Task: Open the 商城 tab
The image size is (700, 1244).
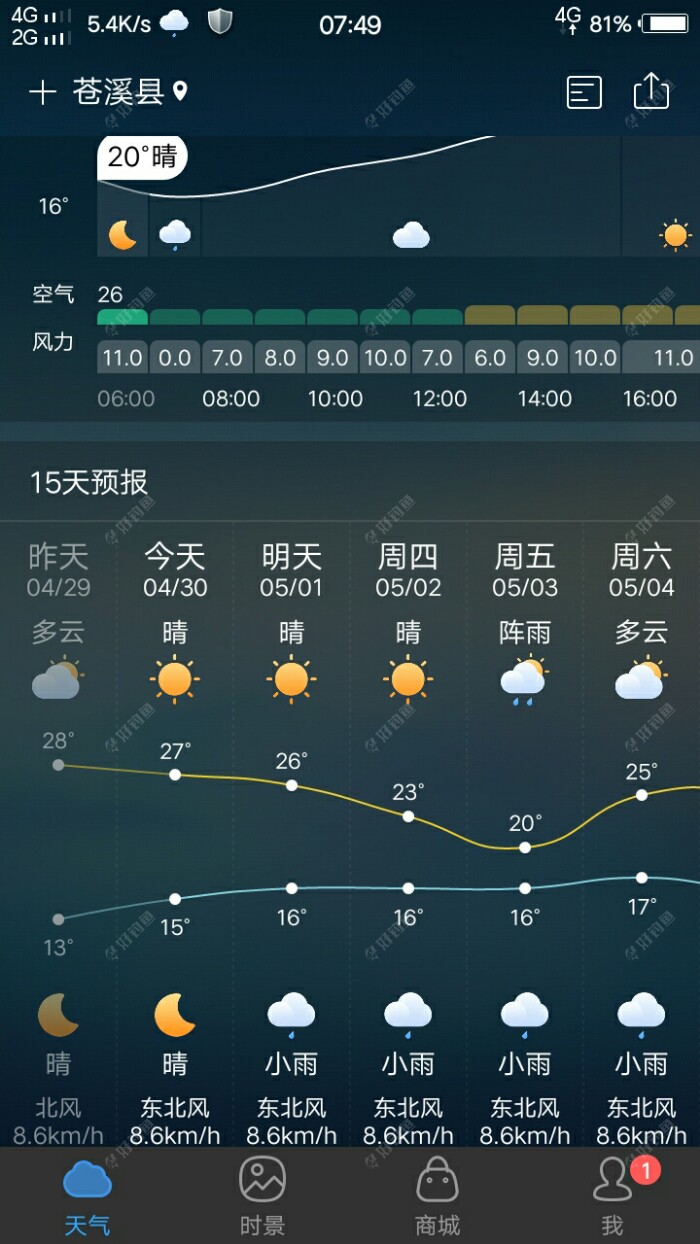Action: [437, 1196]
